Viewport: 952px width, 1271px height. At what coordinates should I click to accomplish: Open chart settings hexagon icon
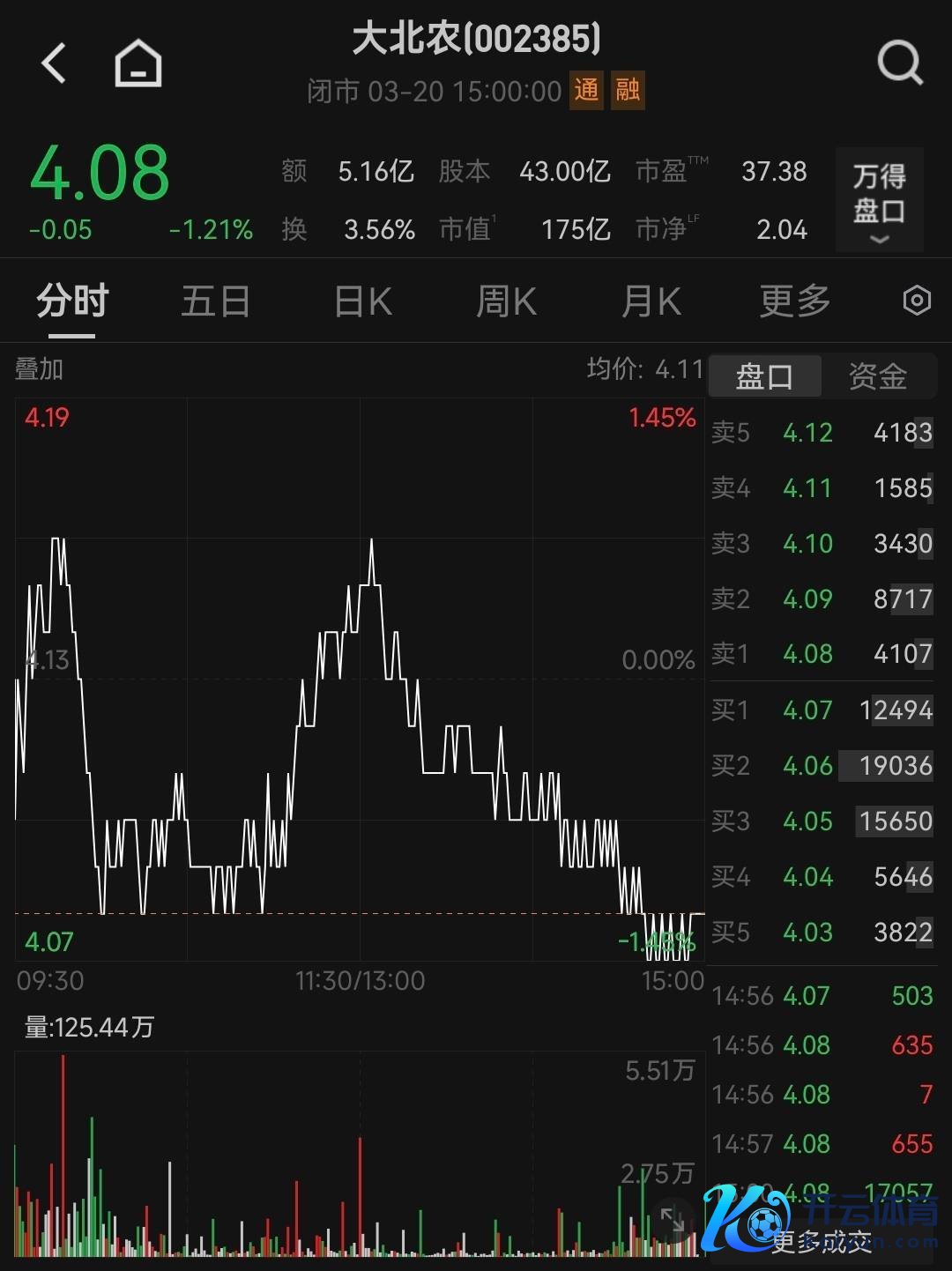click(x=917, y=301)
